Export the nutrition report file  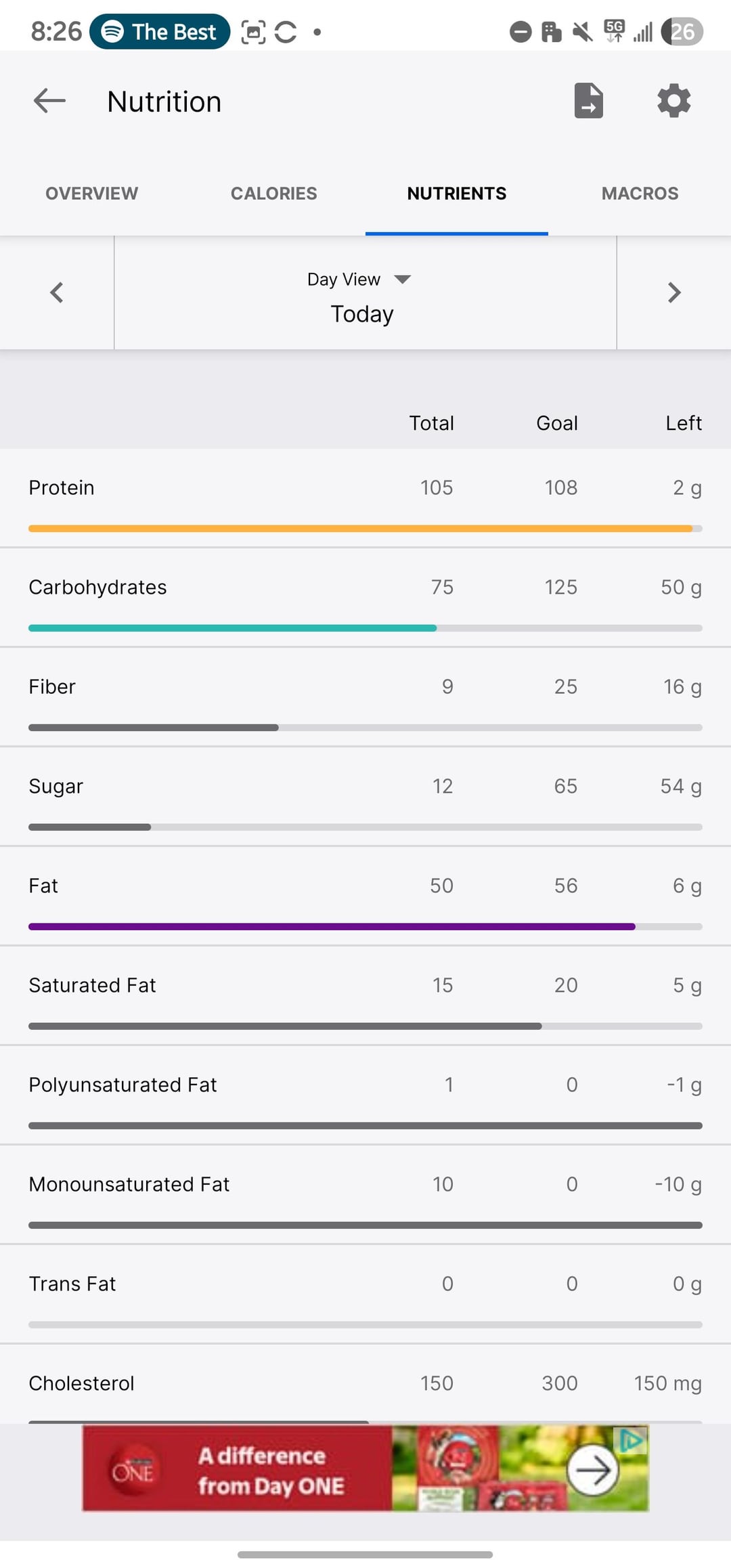(x=588, y=101)
